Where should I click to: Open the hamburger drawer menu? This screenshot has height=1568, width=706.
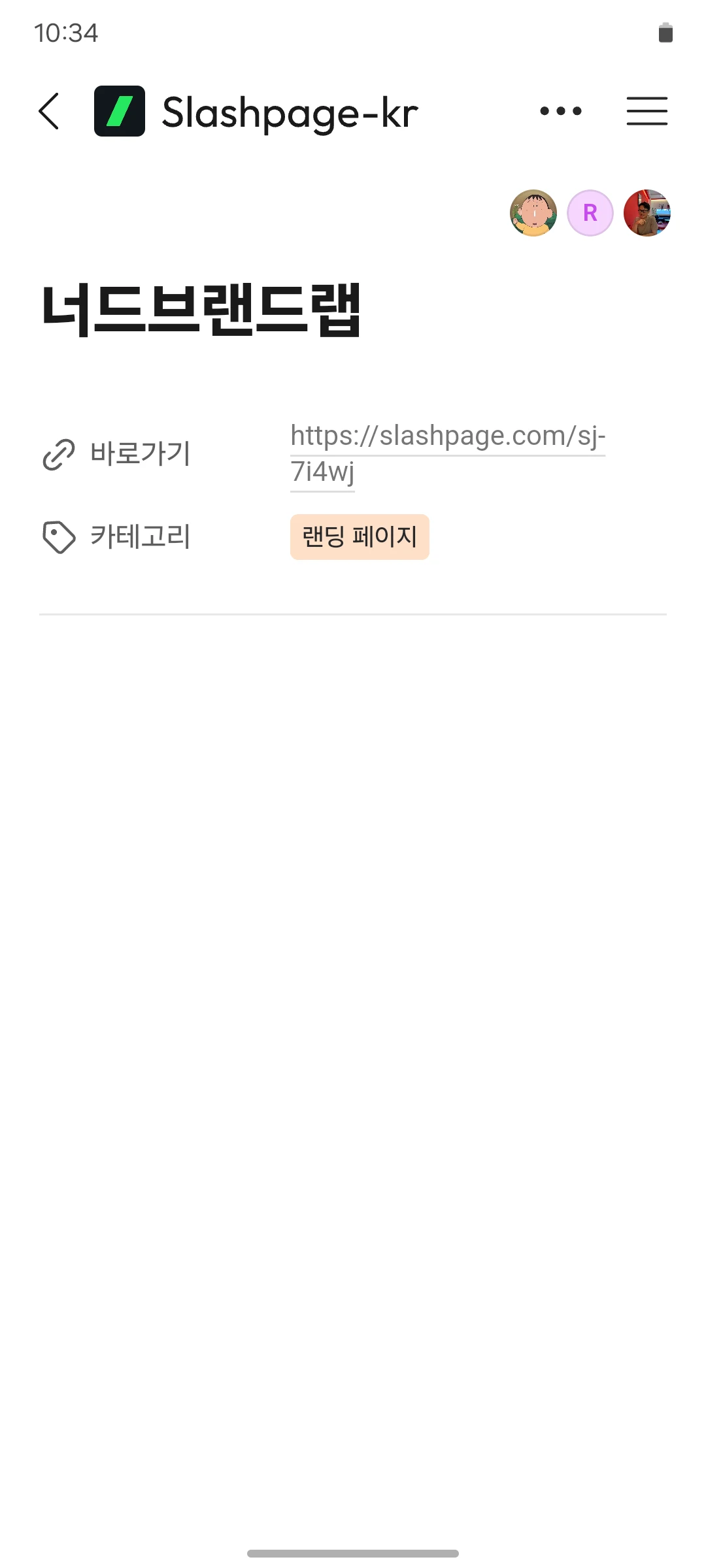click(647, 111)
